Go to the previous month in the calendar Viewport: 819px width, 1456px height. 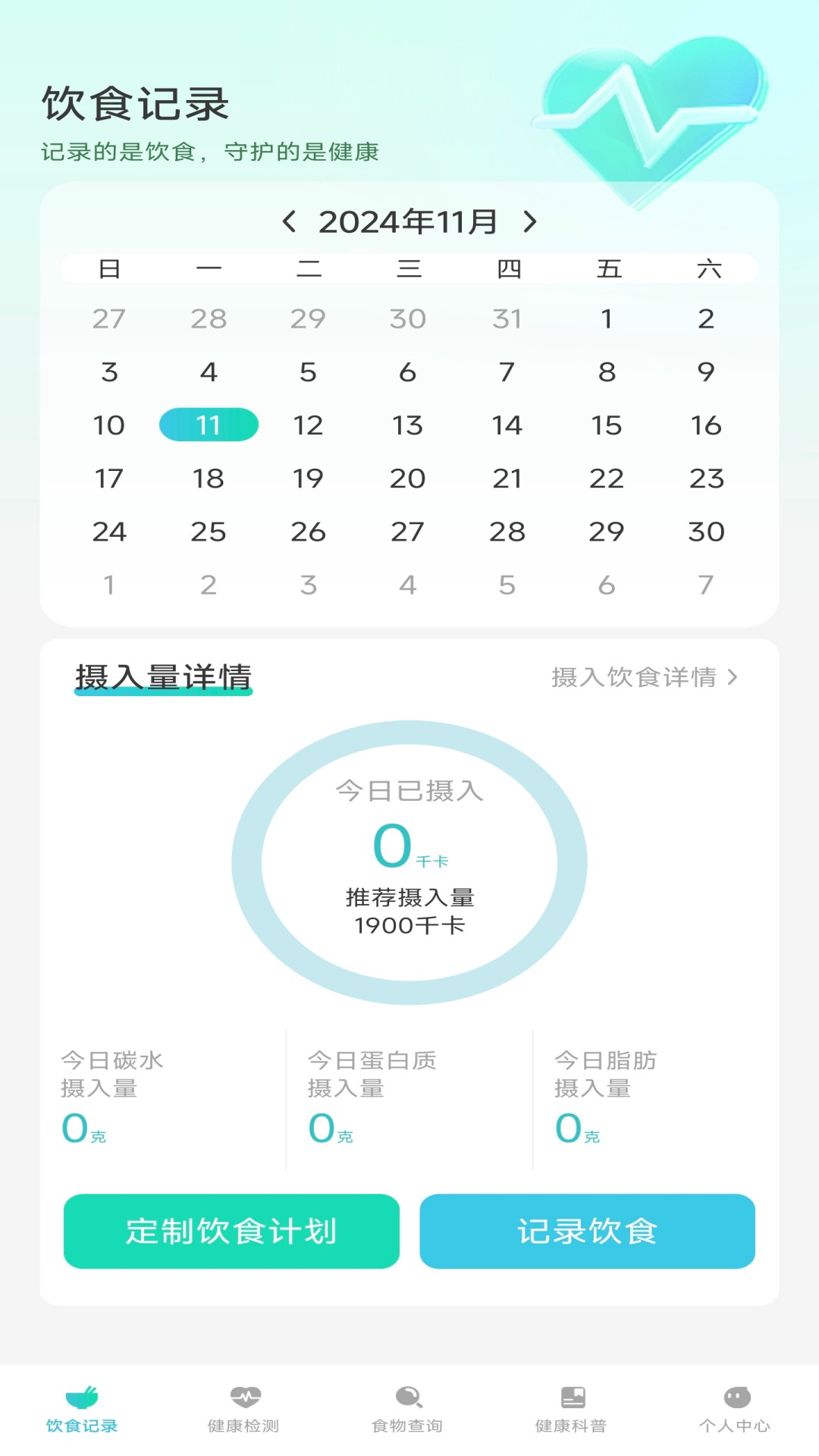click(x=289, y=222)
